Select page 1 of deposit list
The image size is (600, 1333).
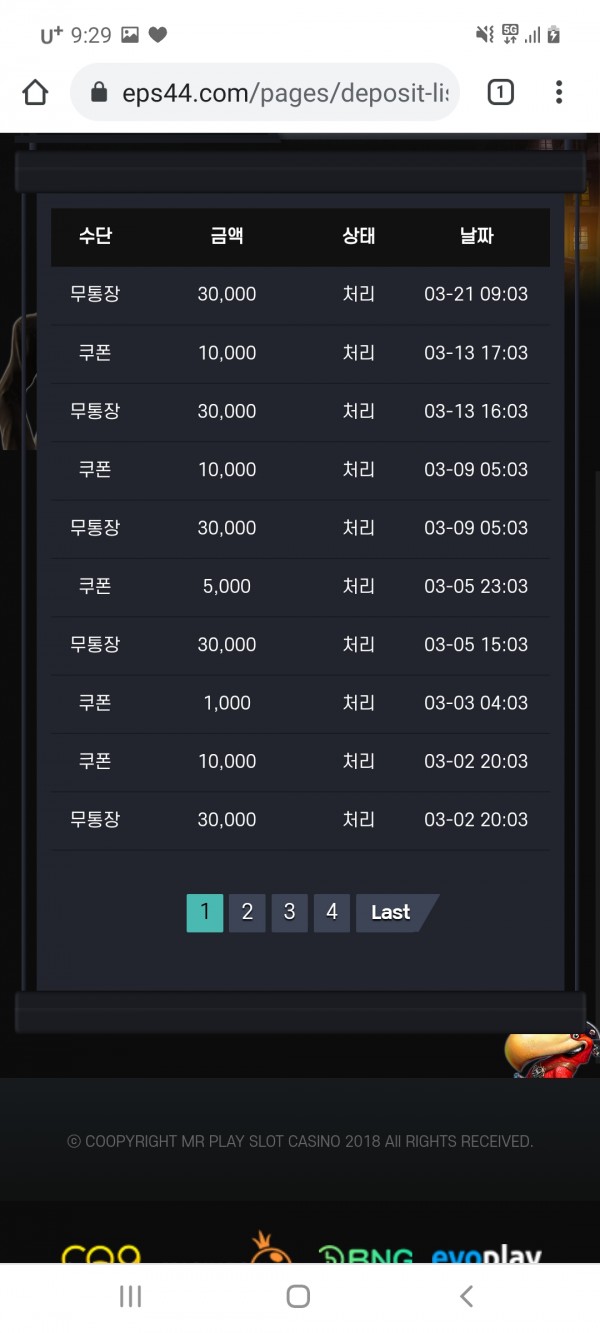click(205, 913)
